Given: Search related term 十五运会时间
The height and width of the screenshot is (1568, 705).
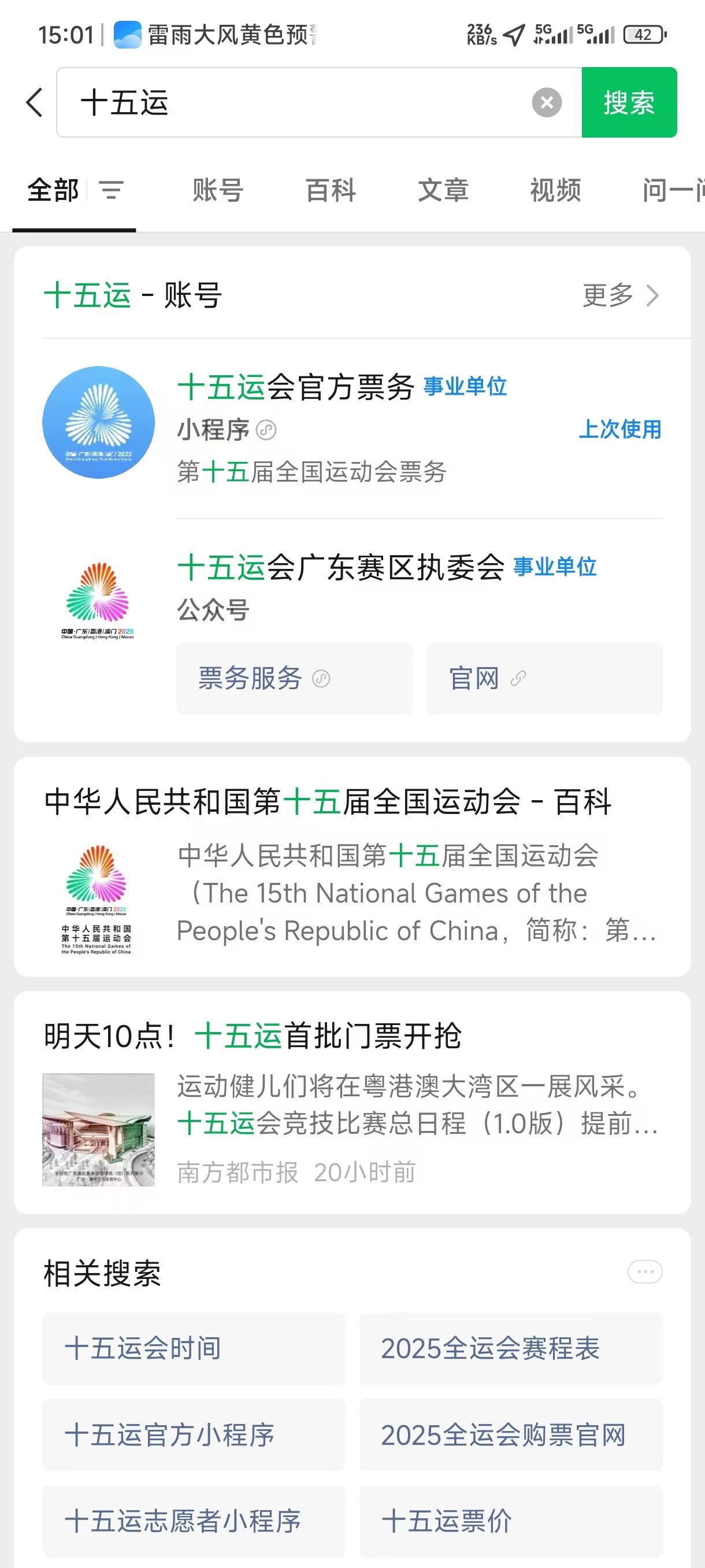Looking at the screenshot, I should pos(193,1348).
